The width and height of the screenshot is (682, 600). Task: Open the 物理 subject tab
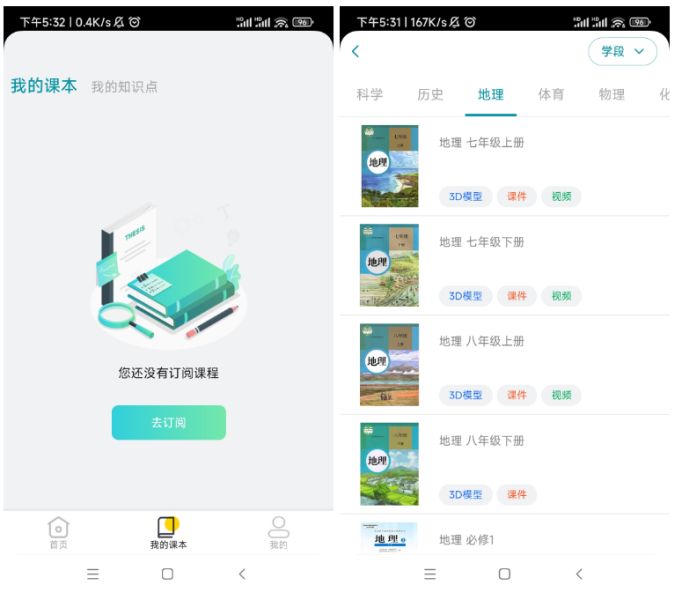tap(612, 95)
